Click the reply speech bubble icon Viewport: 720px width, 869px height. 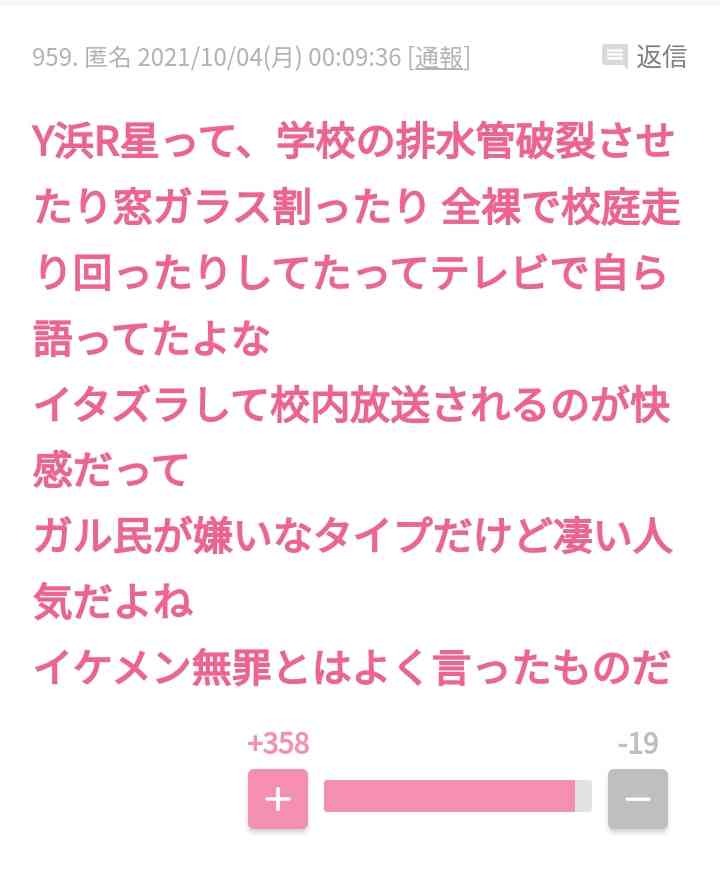point(613,57)
